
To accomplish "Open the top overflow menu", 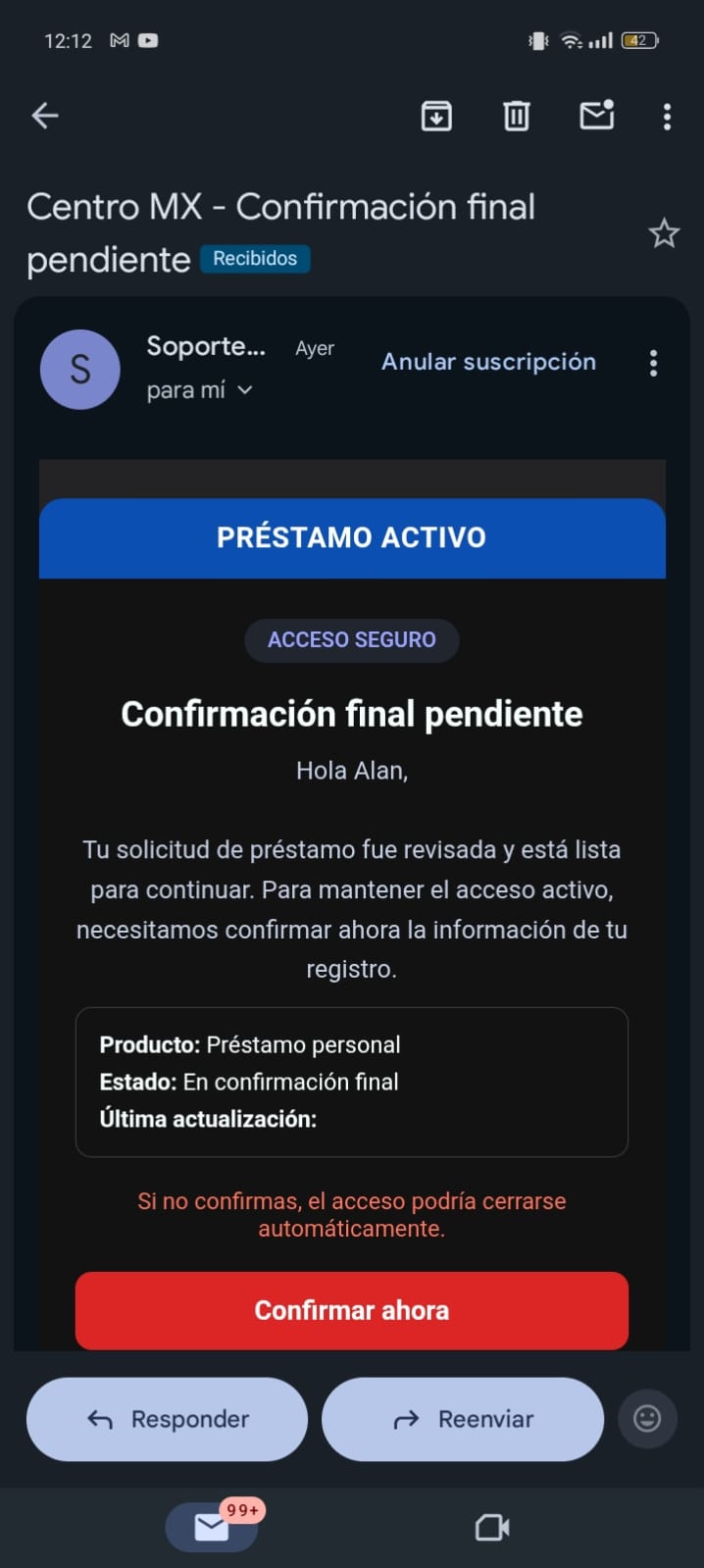I will coord(667,117).
